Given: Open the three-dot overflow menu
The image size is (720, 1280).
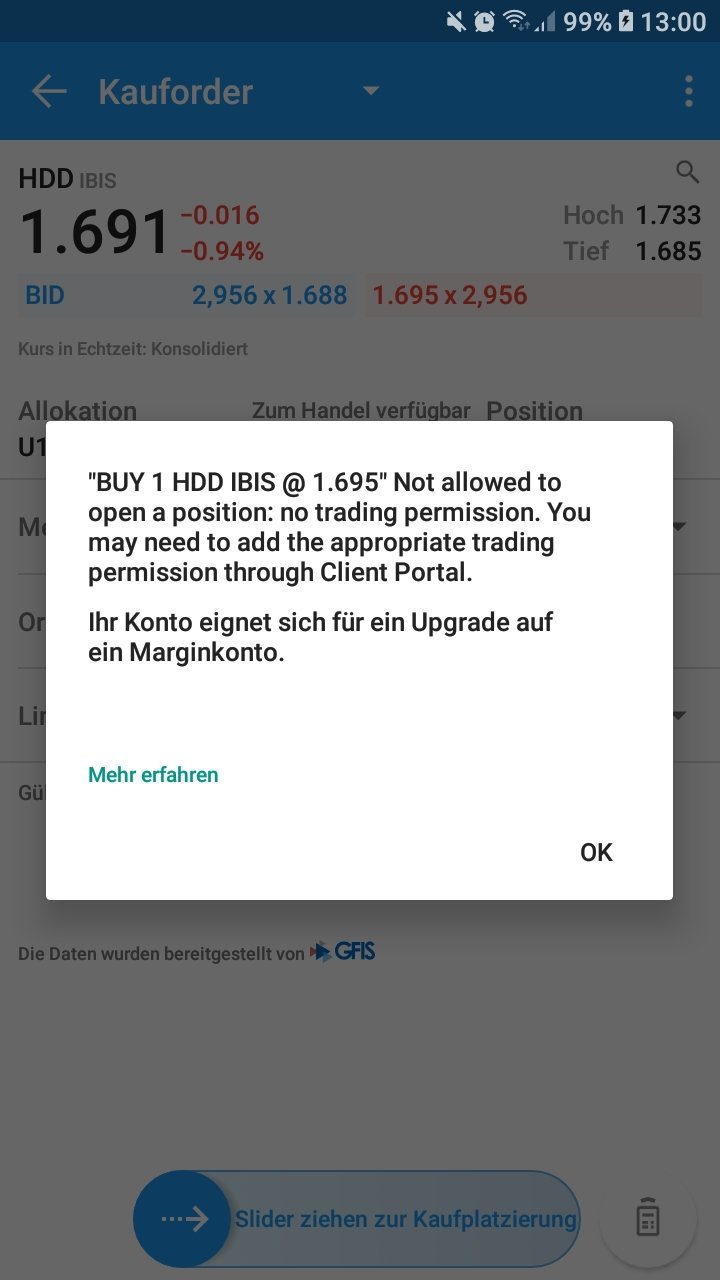Looking at the screenshot, I should [x=688, y=92].
